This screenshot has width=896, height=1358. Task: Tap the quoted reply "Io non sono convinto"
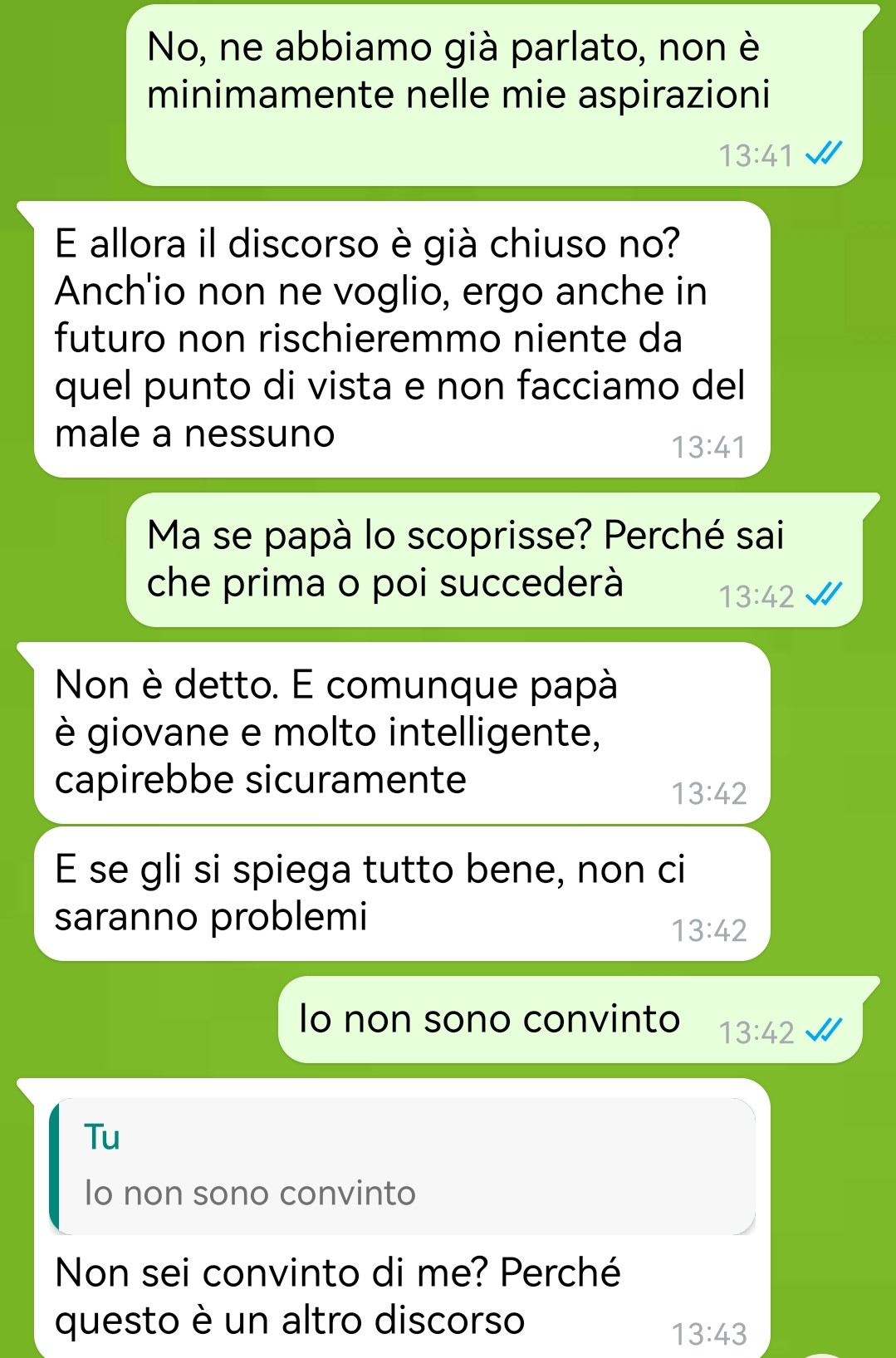click(x=403, y=1165)
